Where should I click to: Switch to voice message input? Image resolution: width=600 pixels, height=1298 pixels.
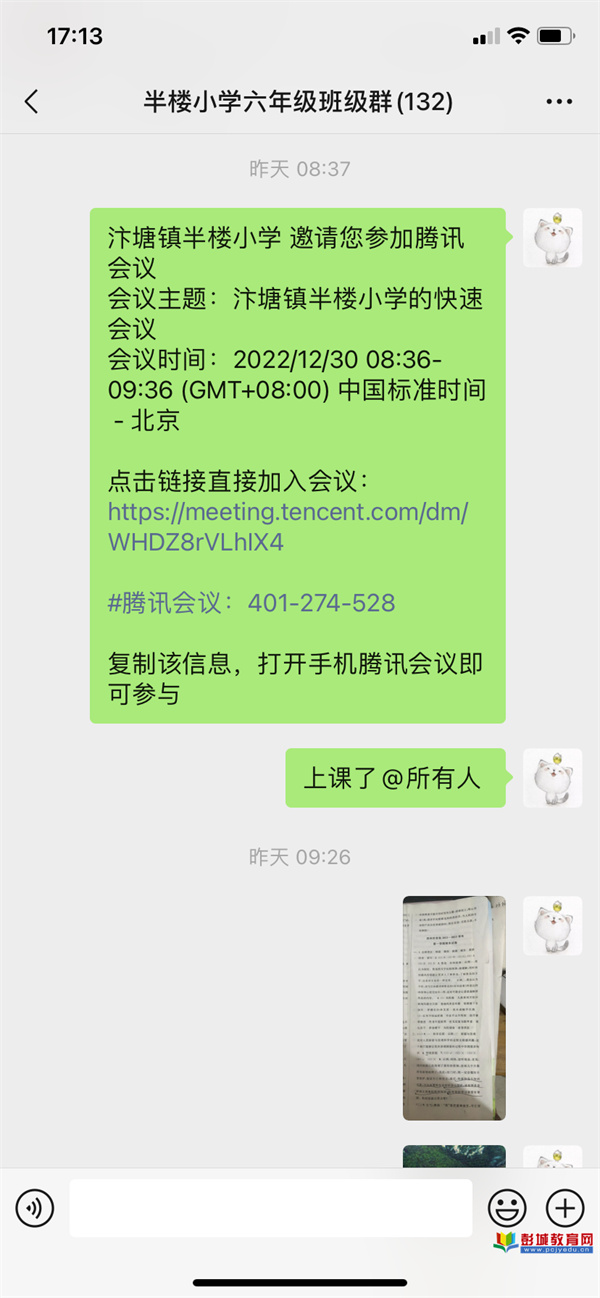pyautogui.click(x=35, y=1208)
